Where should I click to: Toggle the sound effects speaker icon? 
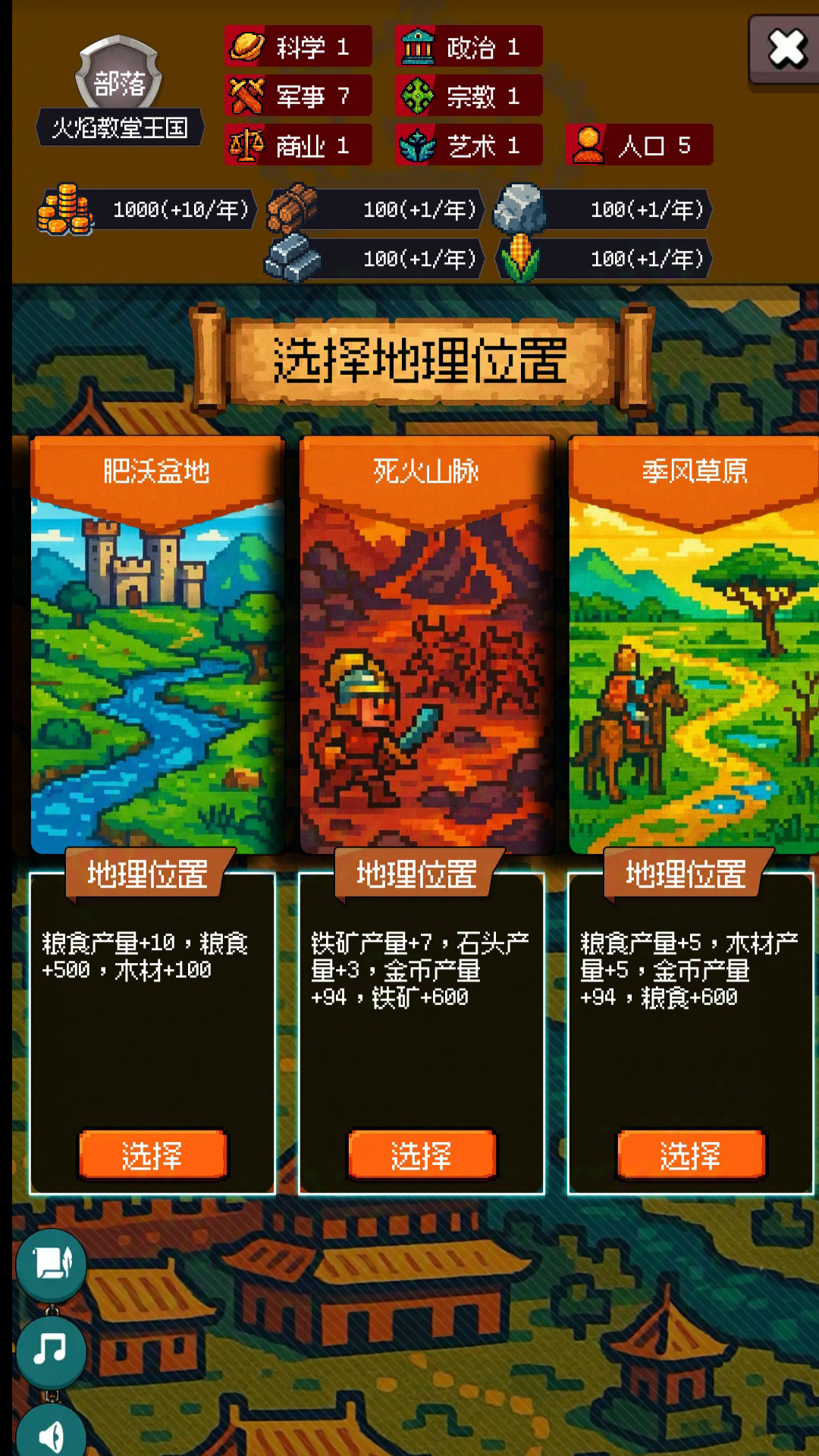coord(51,1433)
